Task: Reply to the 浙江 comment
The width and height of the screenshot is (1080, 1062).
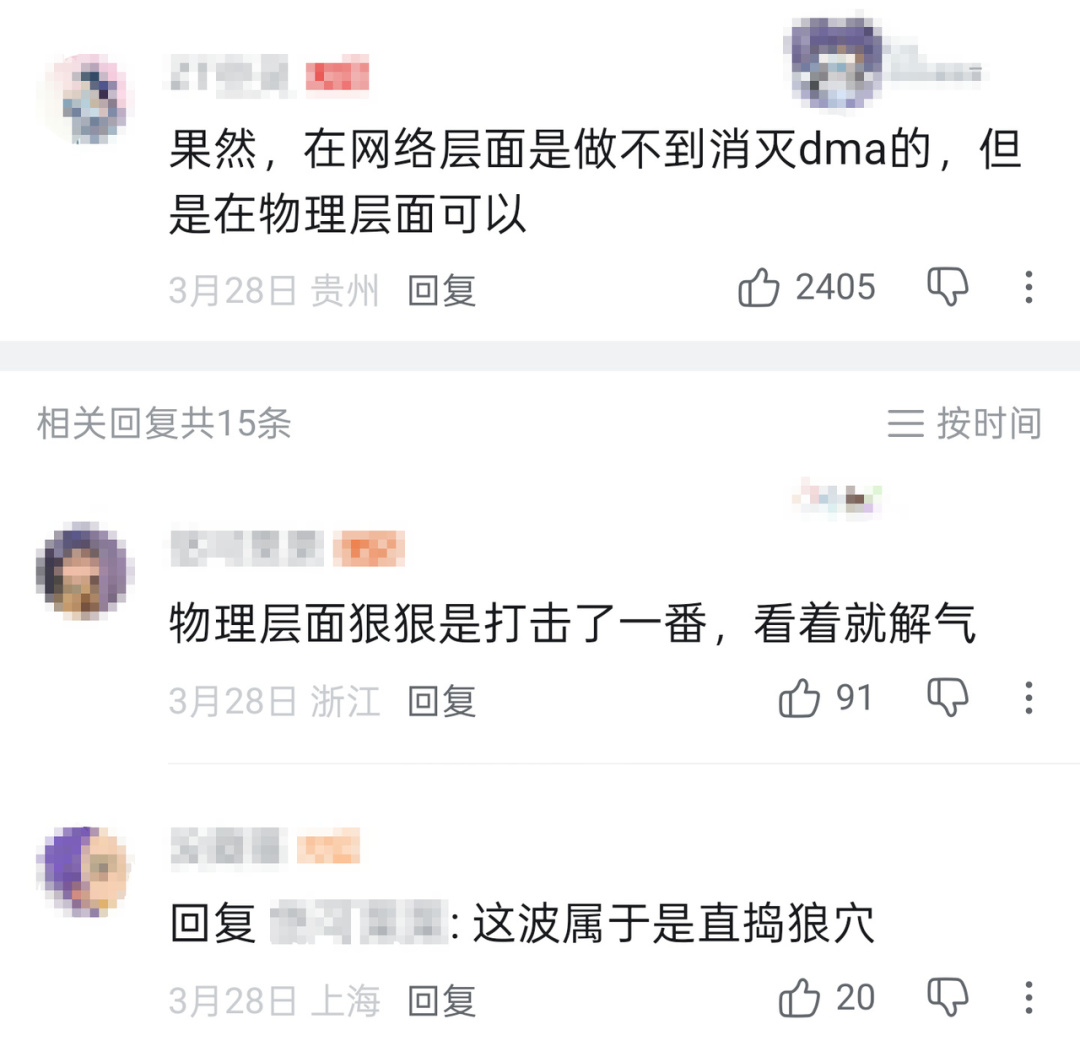Action: coord(442,701)
